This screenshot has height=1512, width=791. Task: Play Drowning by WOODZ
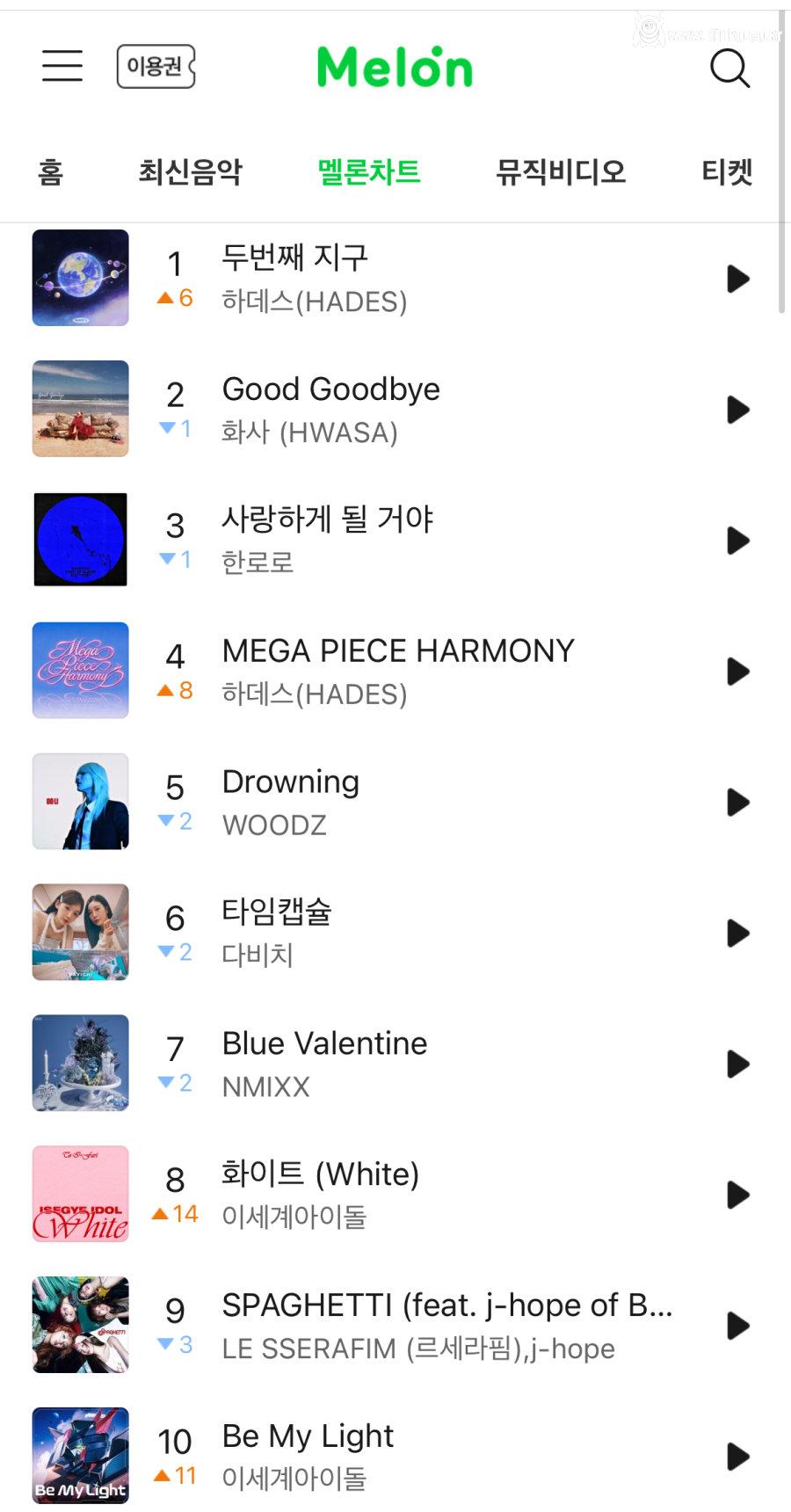coord(738,803)
